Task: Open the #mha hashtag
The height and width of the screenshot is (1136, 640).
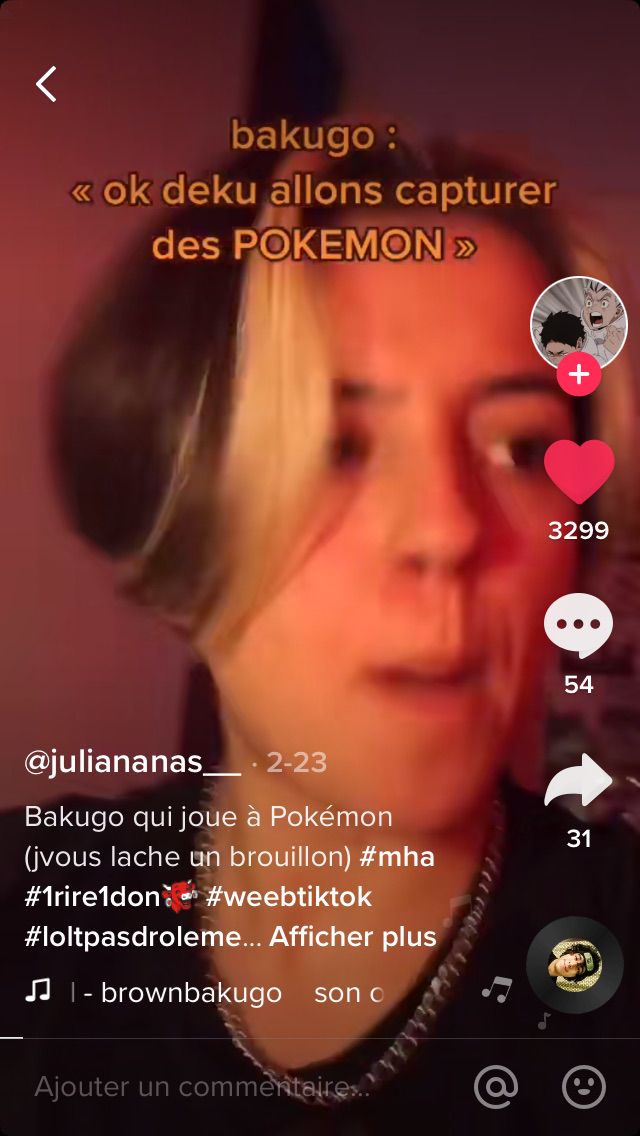Action: point(396,857)
